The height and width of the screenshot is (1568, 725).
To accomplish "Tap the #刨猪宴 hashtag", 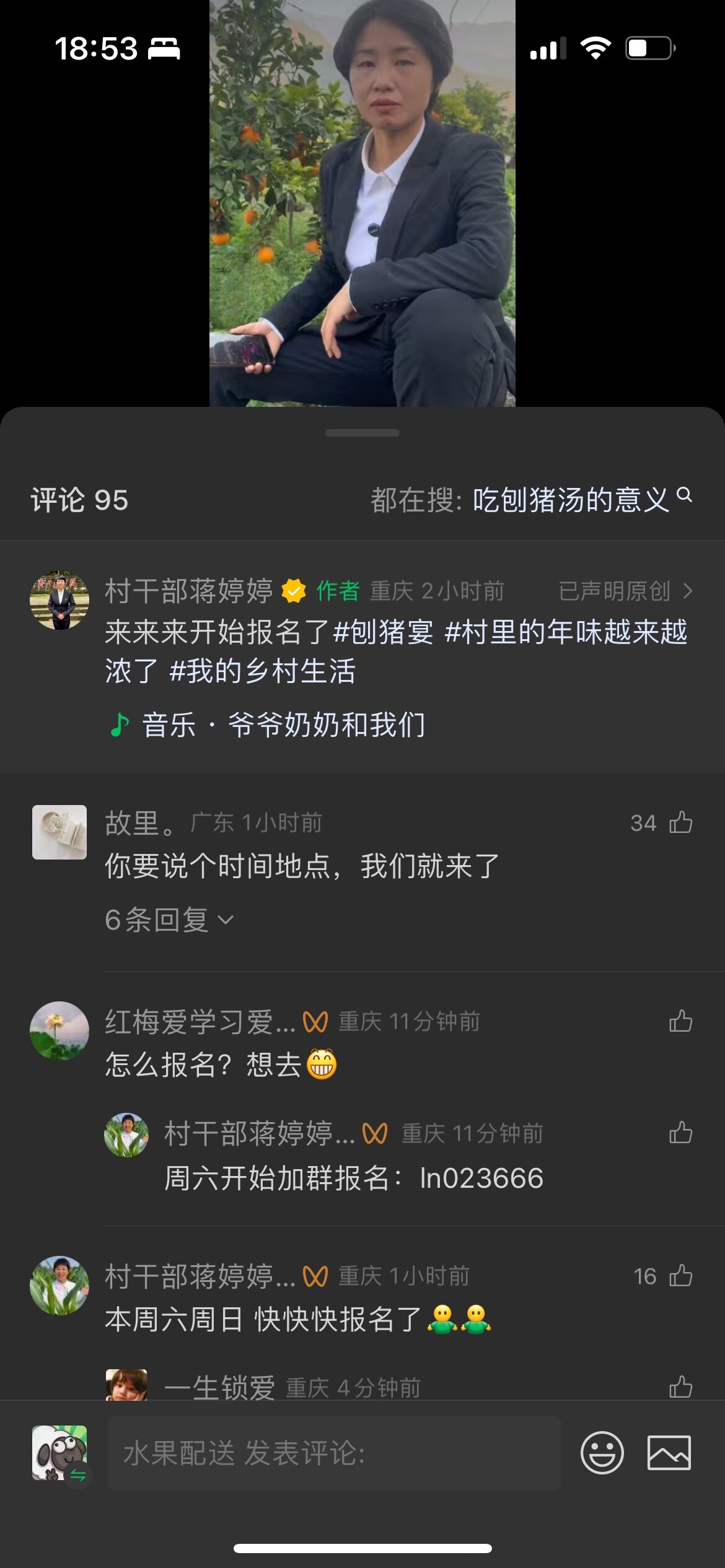I will tap(383, 632).
